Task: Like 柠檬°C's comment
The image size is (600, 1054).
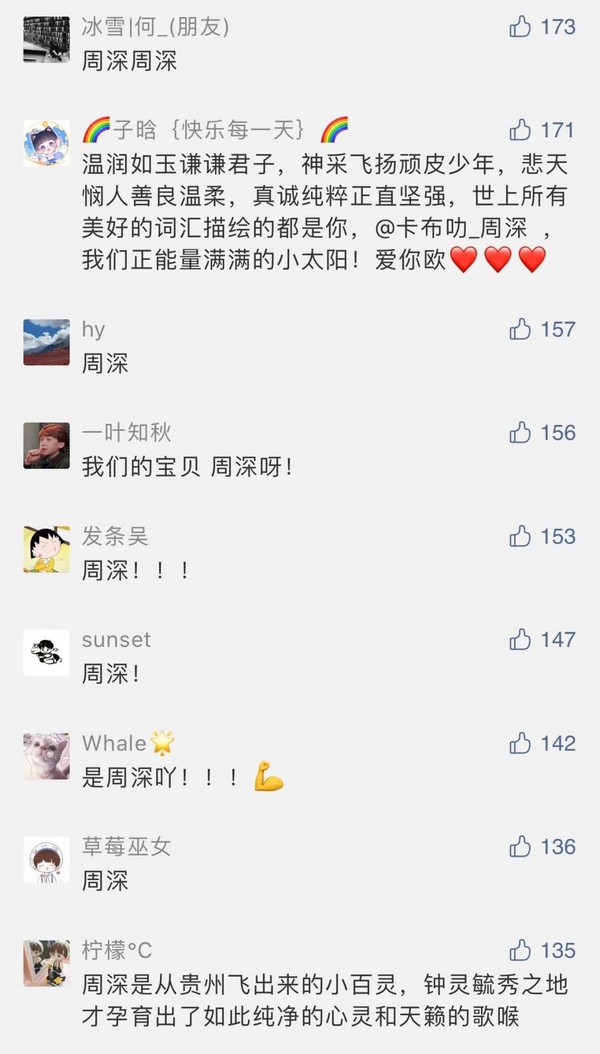Action: click(520, 950)
